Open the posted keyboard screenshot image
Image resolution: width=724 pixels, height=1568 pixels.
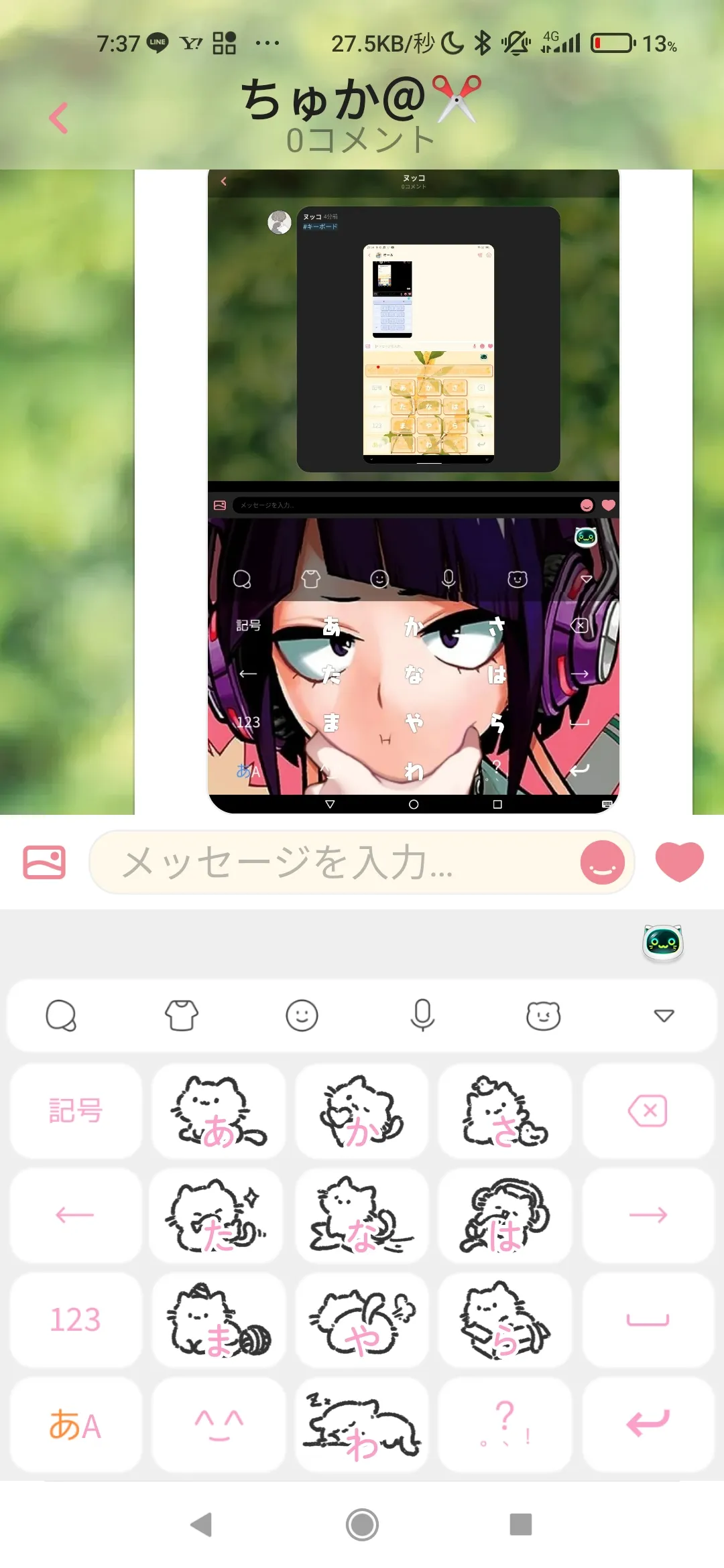(x=414, y=492)
